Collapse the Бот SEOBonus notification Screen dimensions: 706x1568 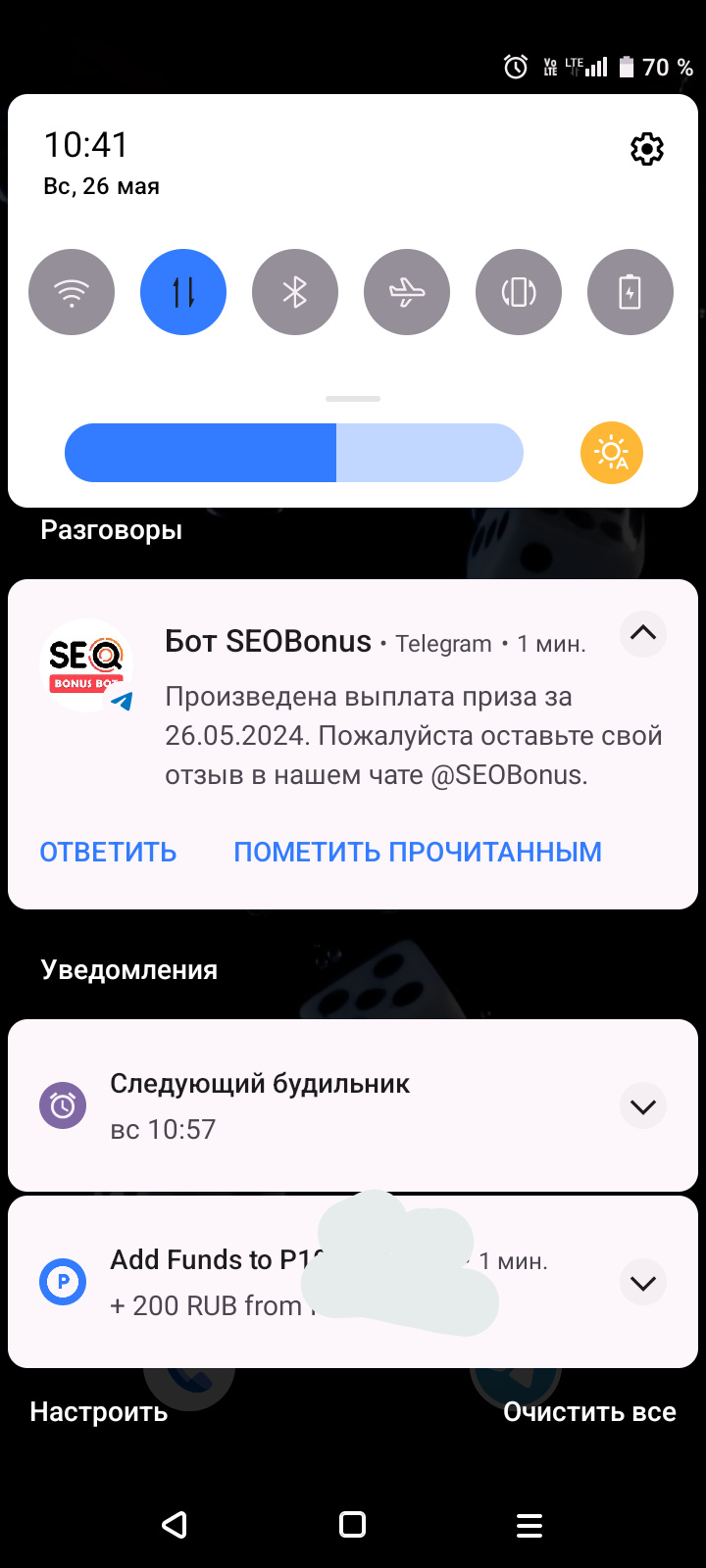pos(643,633)
